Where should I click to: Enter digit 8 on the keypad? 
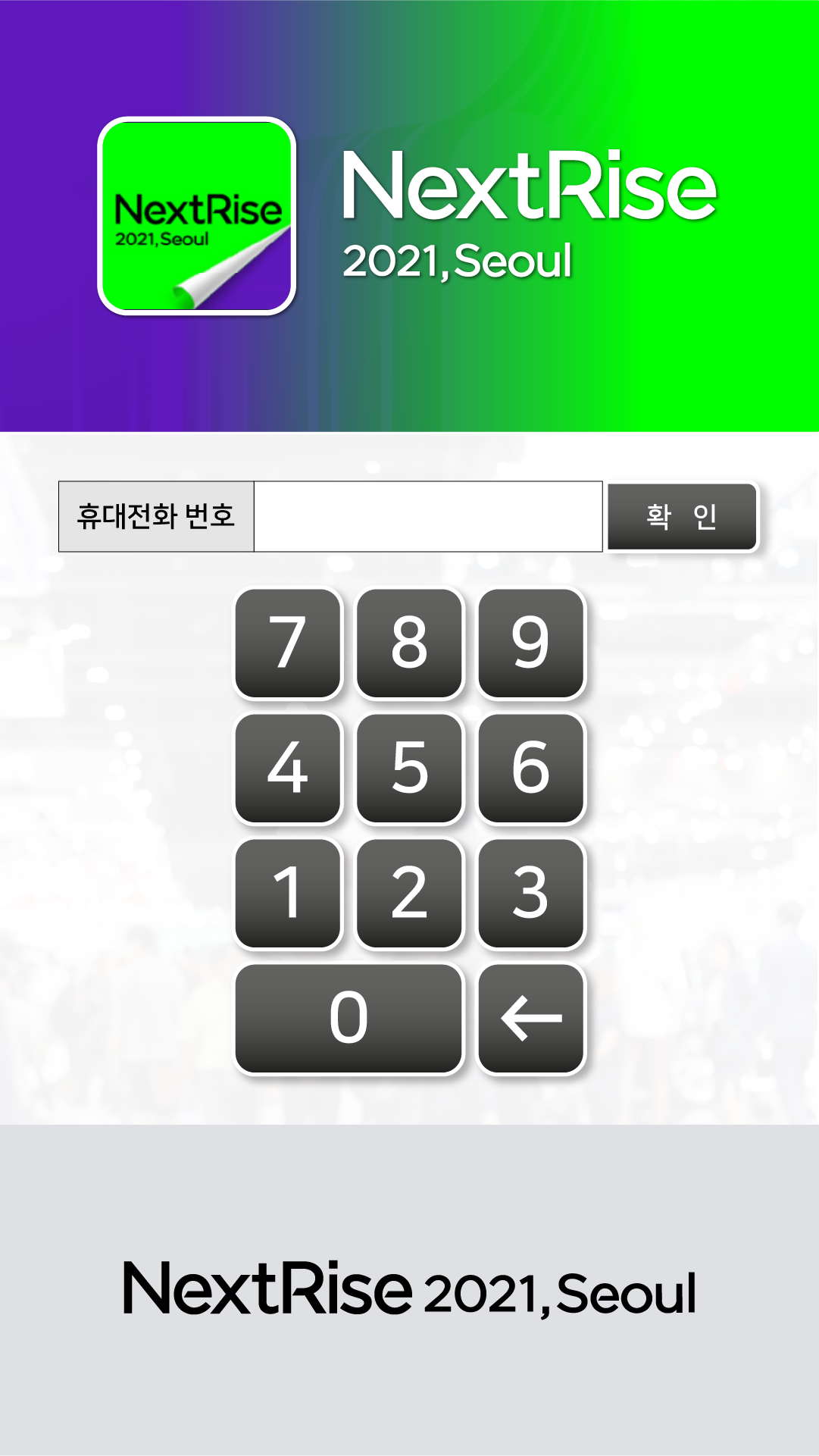pyautogui.click(x=409, y=643)
